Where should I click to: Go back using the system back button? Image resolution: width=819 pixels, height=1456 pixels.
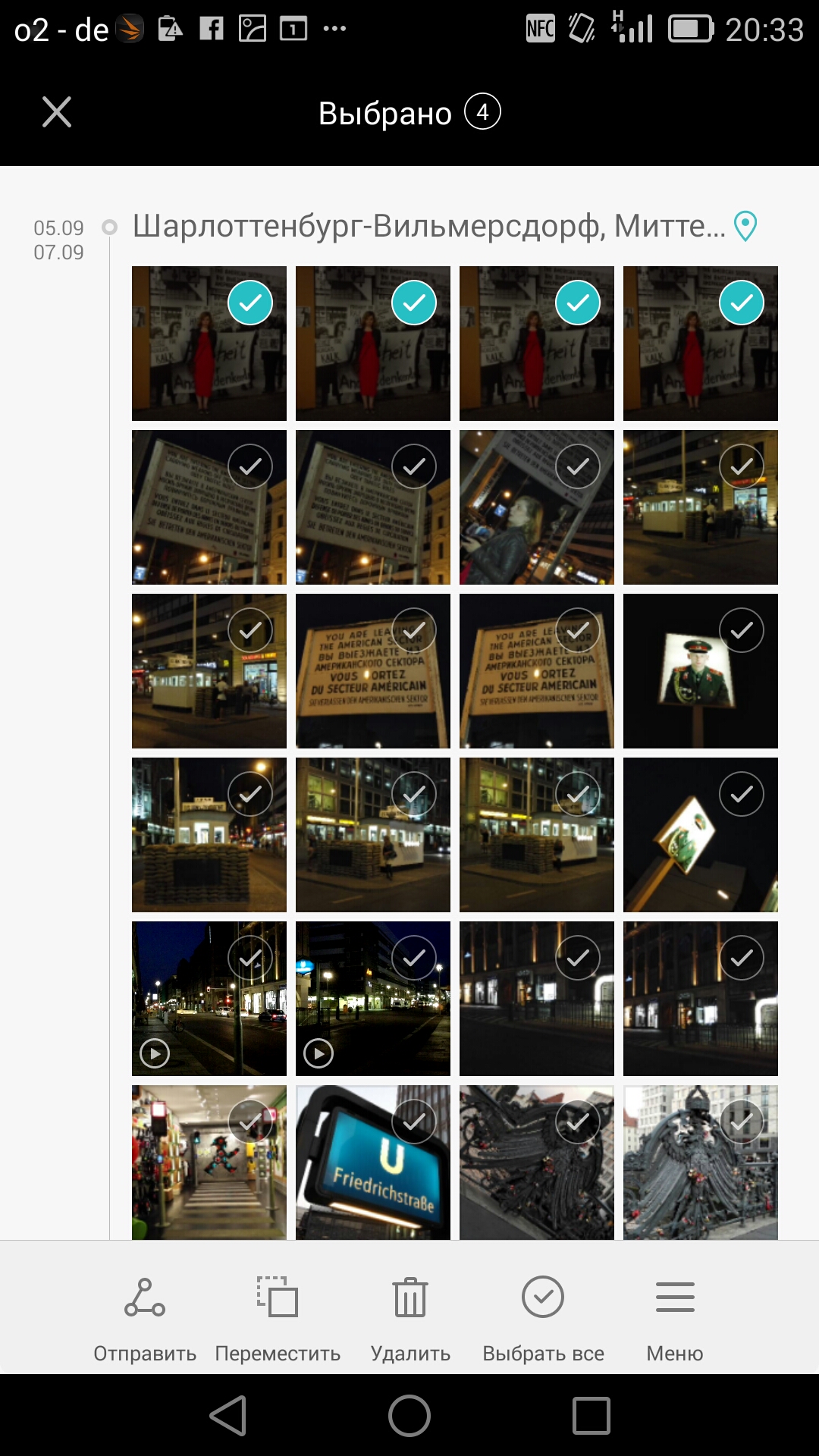[x=228, y=1416]
